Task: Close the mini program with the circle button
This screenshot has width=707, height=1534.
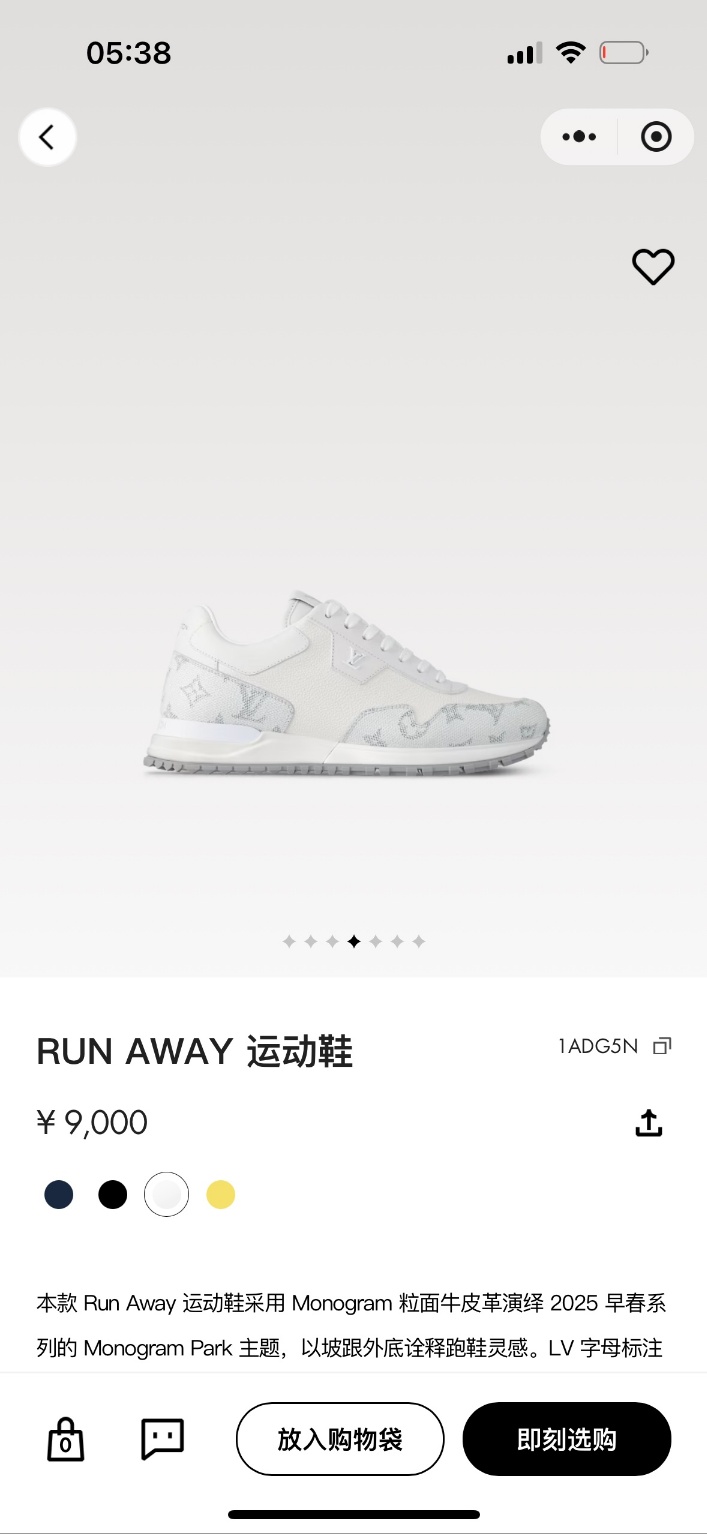Action: [656, 137]
